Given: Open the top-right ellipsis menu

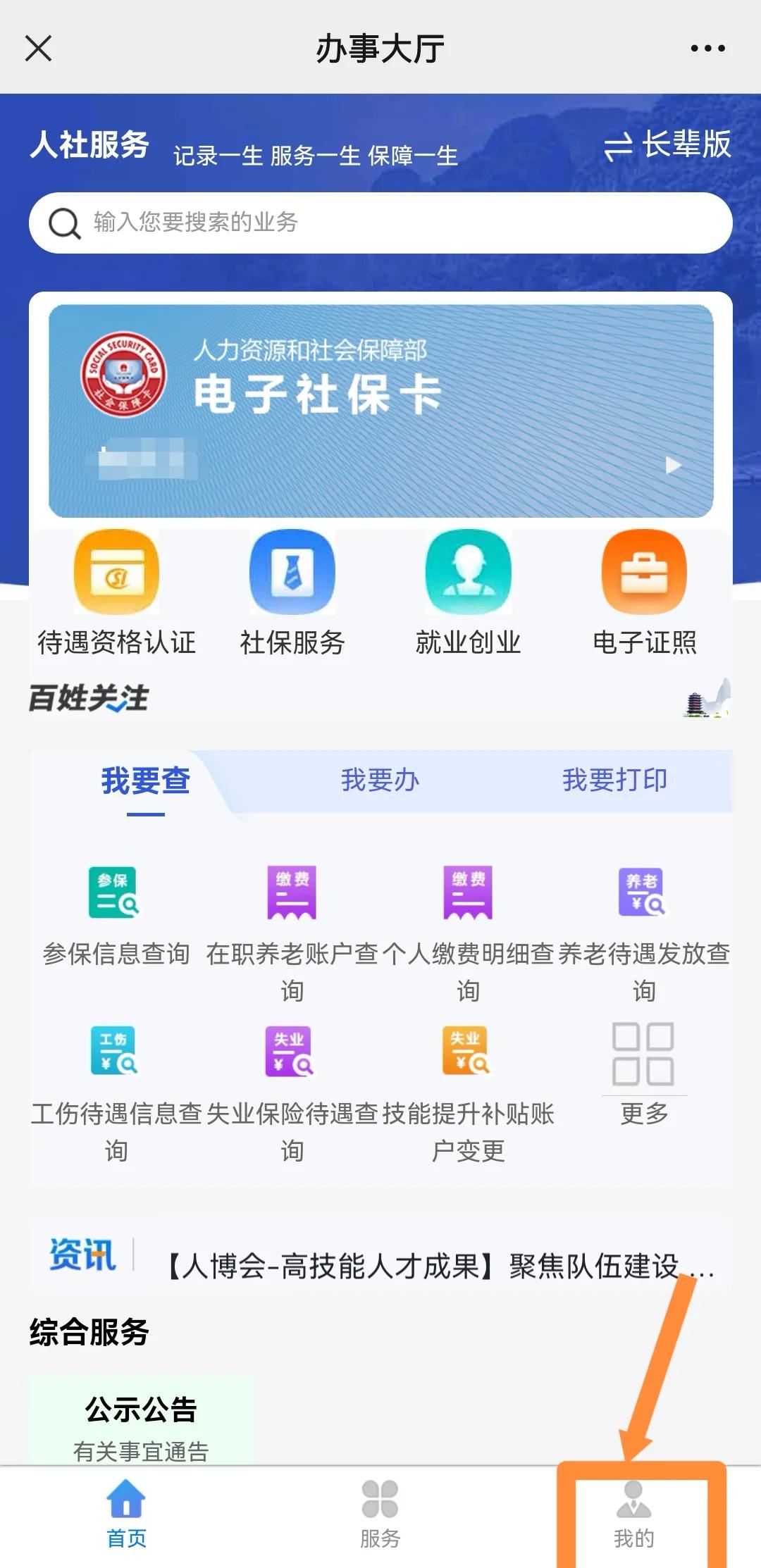Looking at the screenshot, I should click(708, 49).
